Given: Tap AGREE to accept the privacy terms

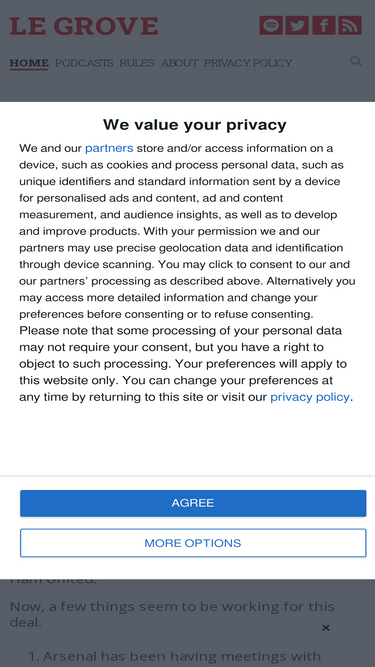Looking at the screenshot, I should (x=193, y=503).
